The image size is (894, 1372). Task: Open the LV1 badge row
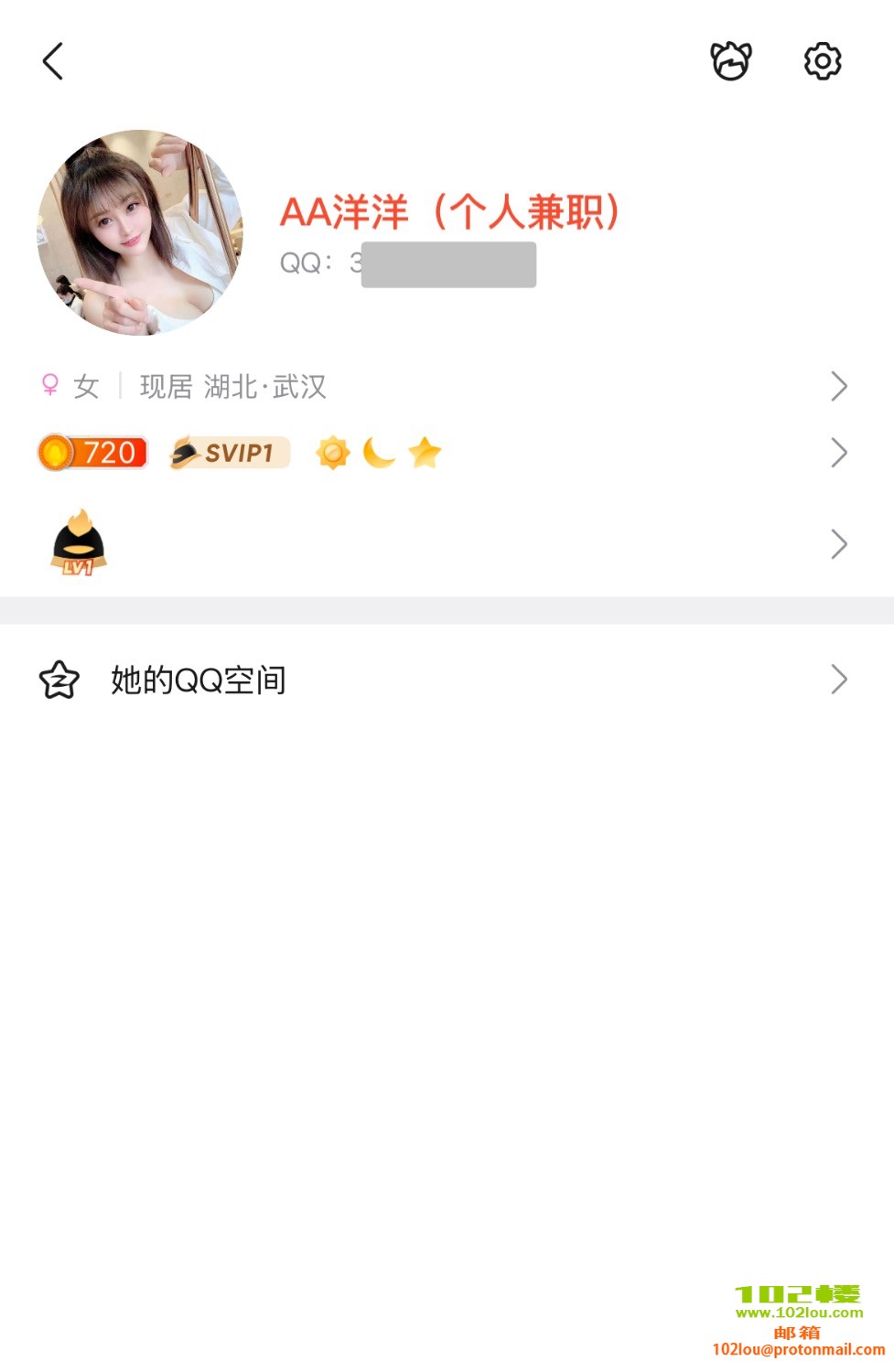point(445,544)
